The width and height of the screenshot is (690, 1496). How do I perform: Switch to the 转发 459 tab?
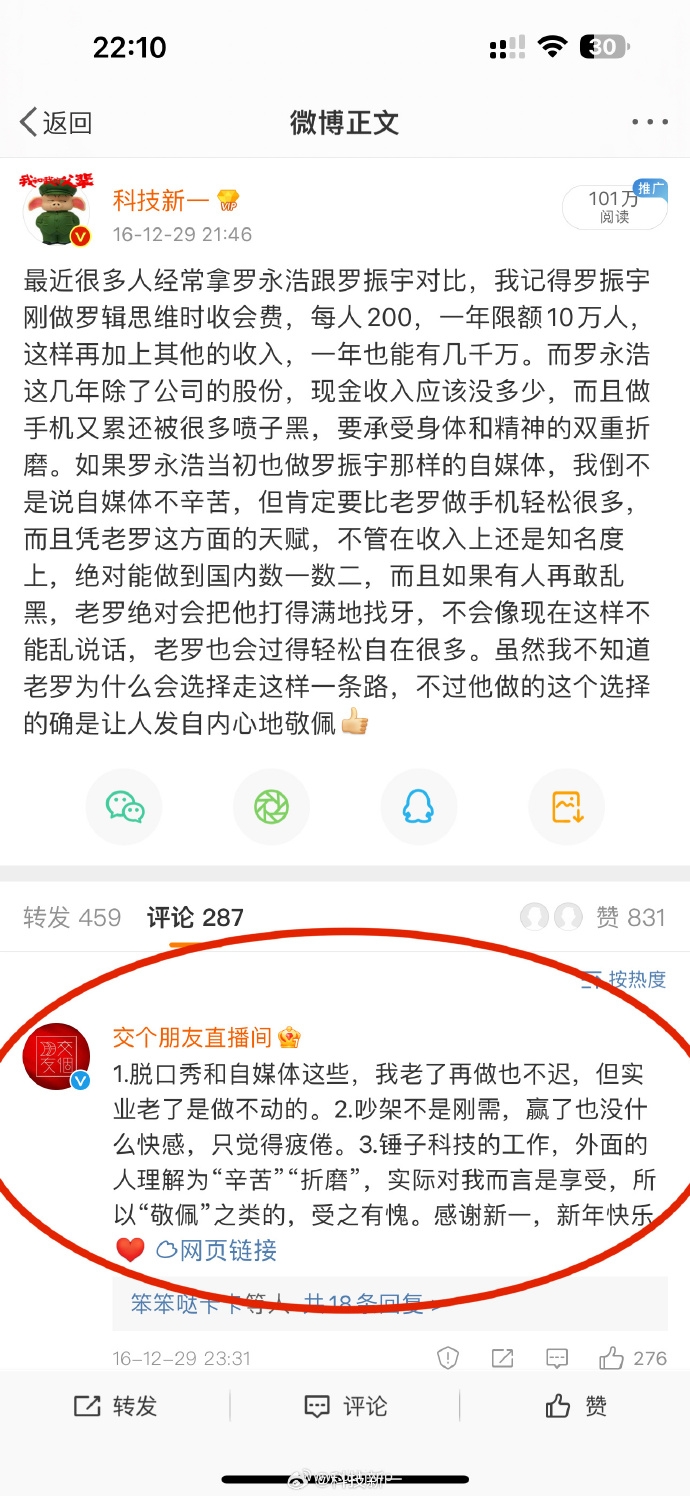click(72, 917)
